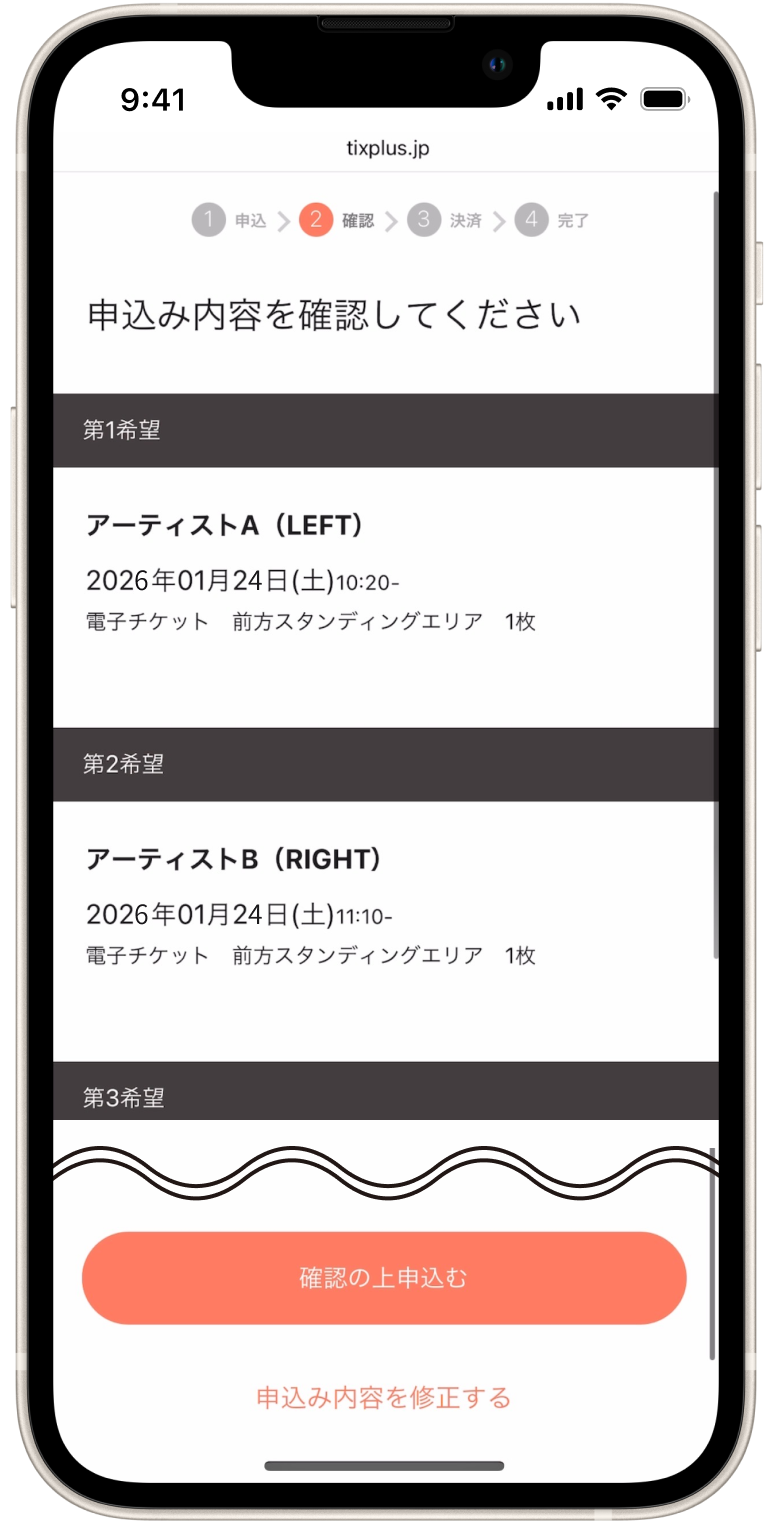The height and width of the screenshot is (1528, 768).
Task: Tap the 確認の上申込む button
Action: pyautogui.click(x=384, y=1278)
